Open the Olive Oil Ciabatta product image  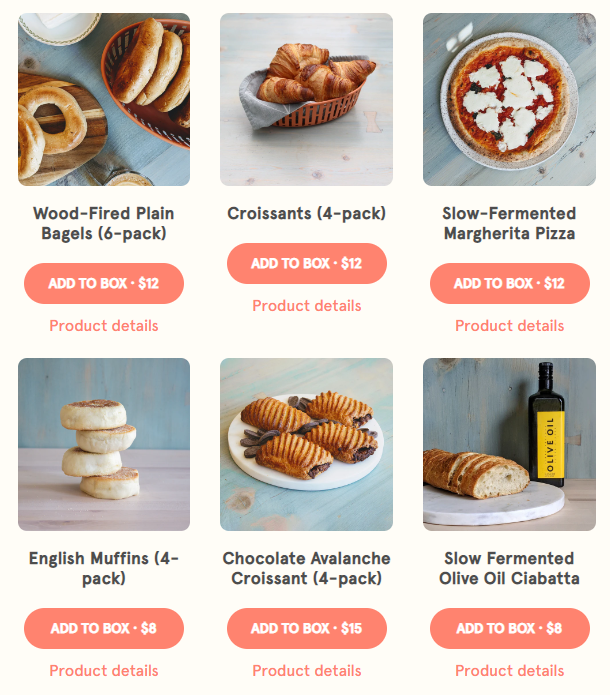pyautogui.click(x=509, y=444)
